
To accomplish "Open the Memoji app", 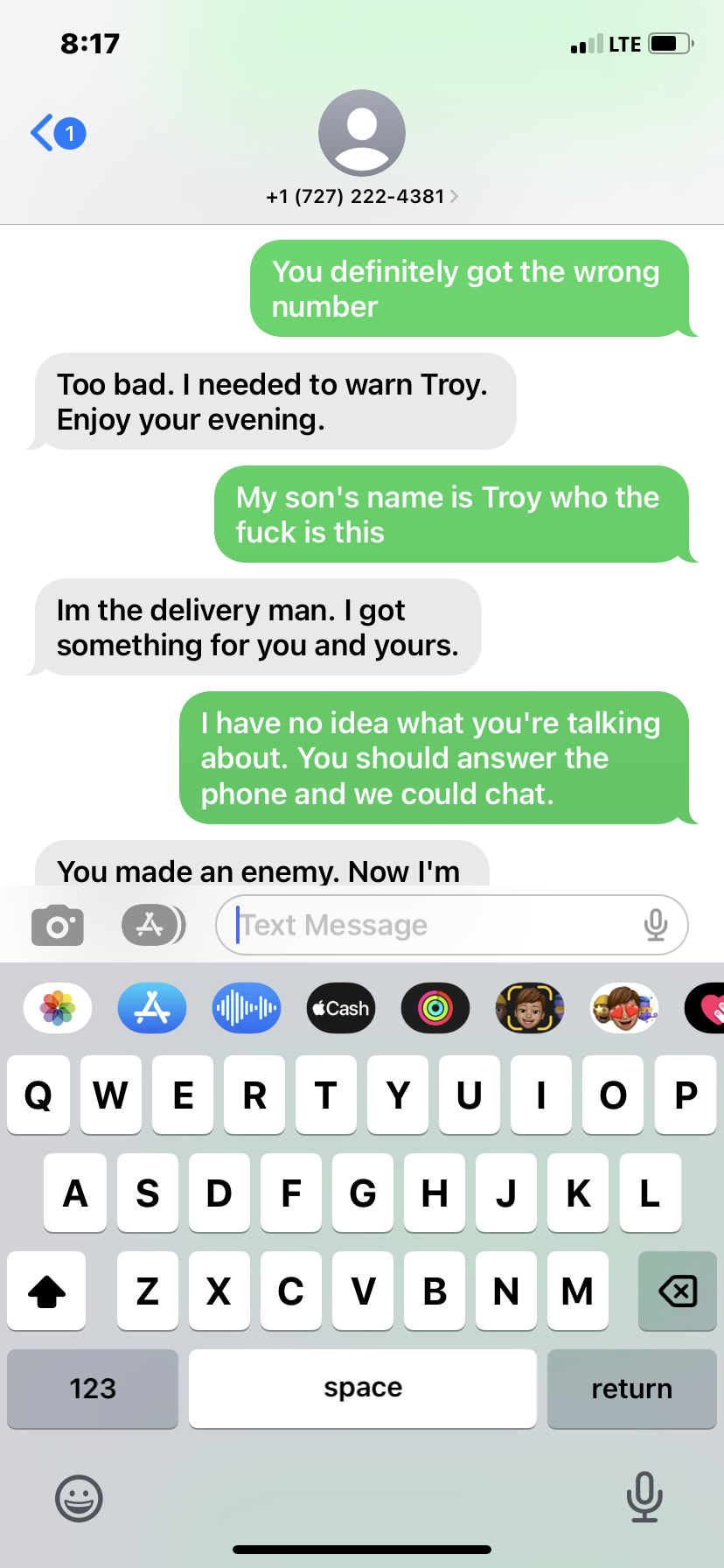I will pyautogui.click(x=530, y=1008).
